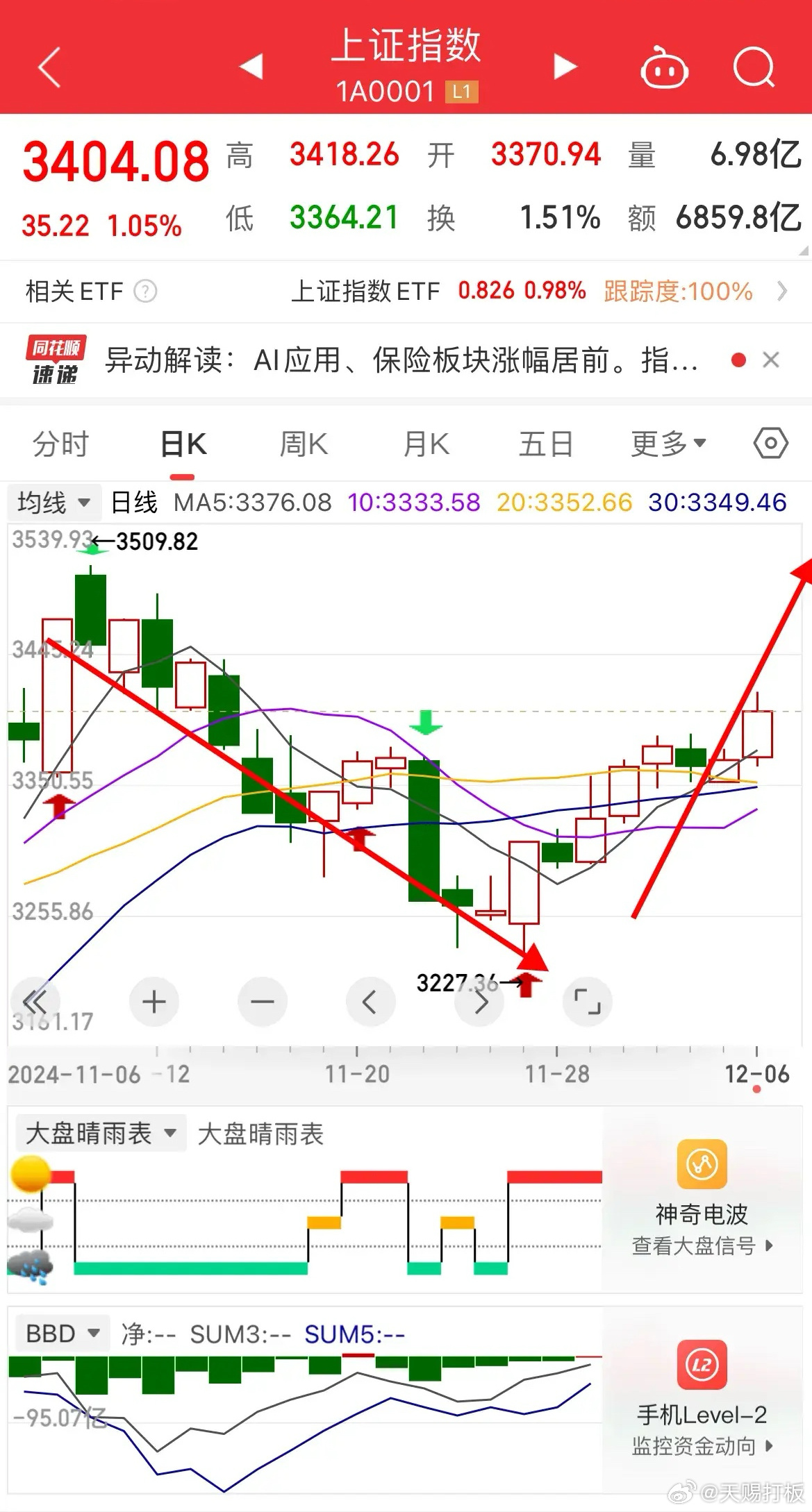
Task: Go back using the top-left arrow
Action: point(50,67)
